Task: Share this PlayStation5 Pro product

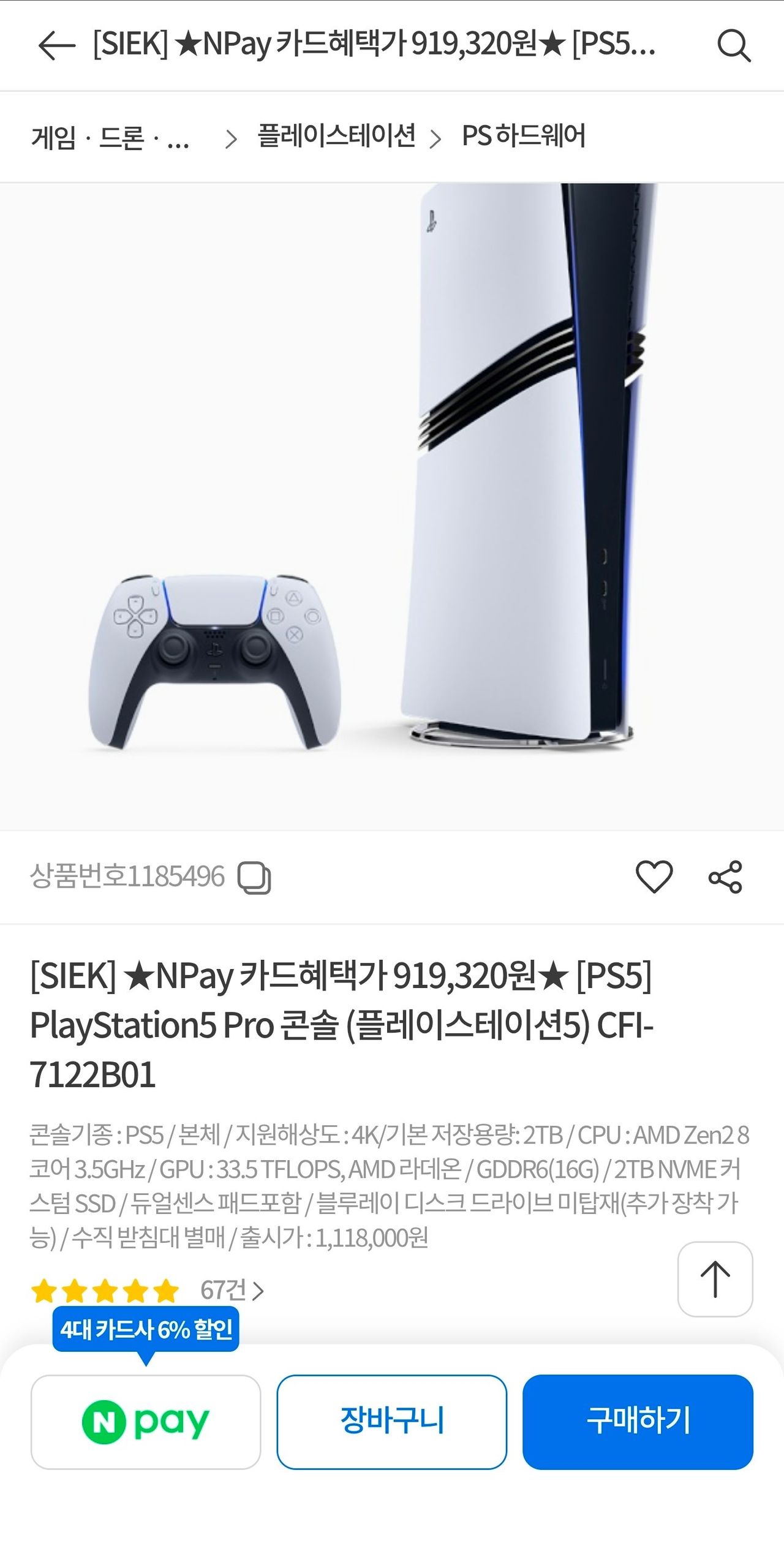Action: 725,877
